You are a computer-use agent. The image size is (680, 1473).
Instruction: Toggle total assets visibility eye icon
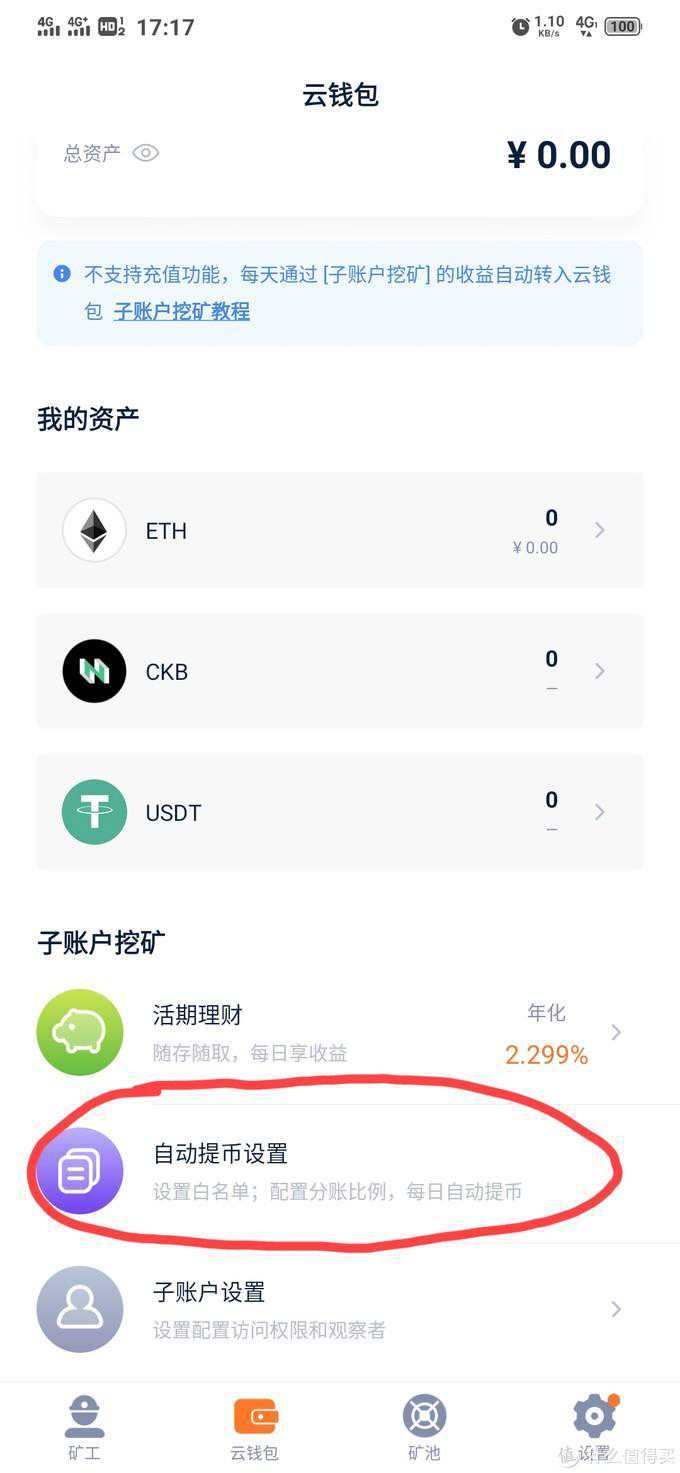click(146, 153)
